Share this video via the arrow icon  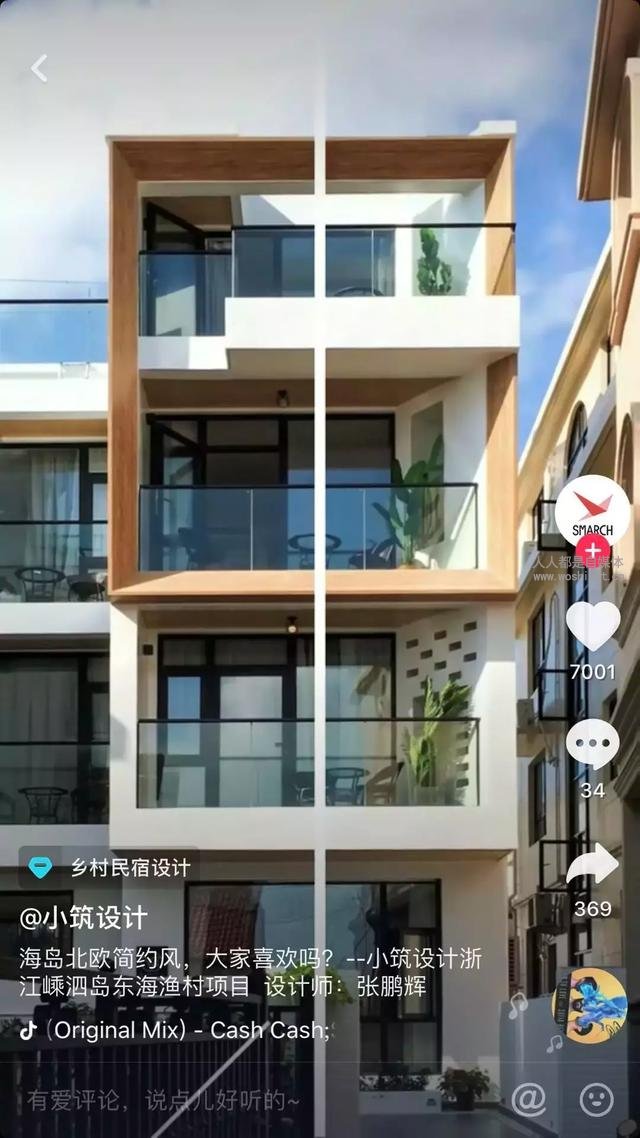tap(593, 866)
